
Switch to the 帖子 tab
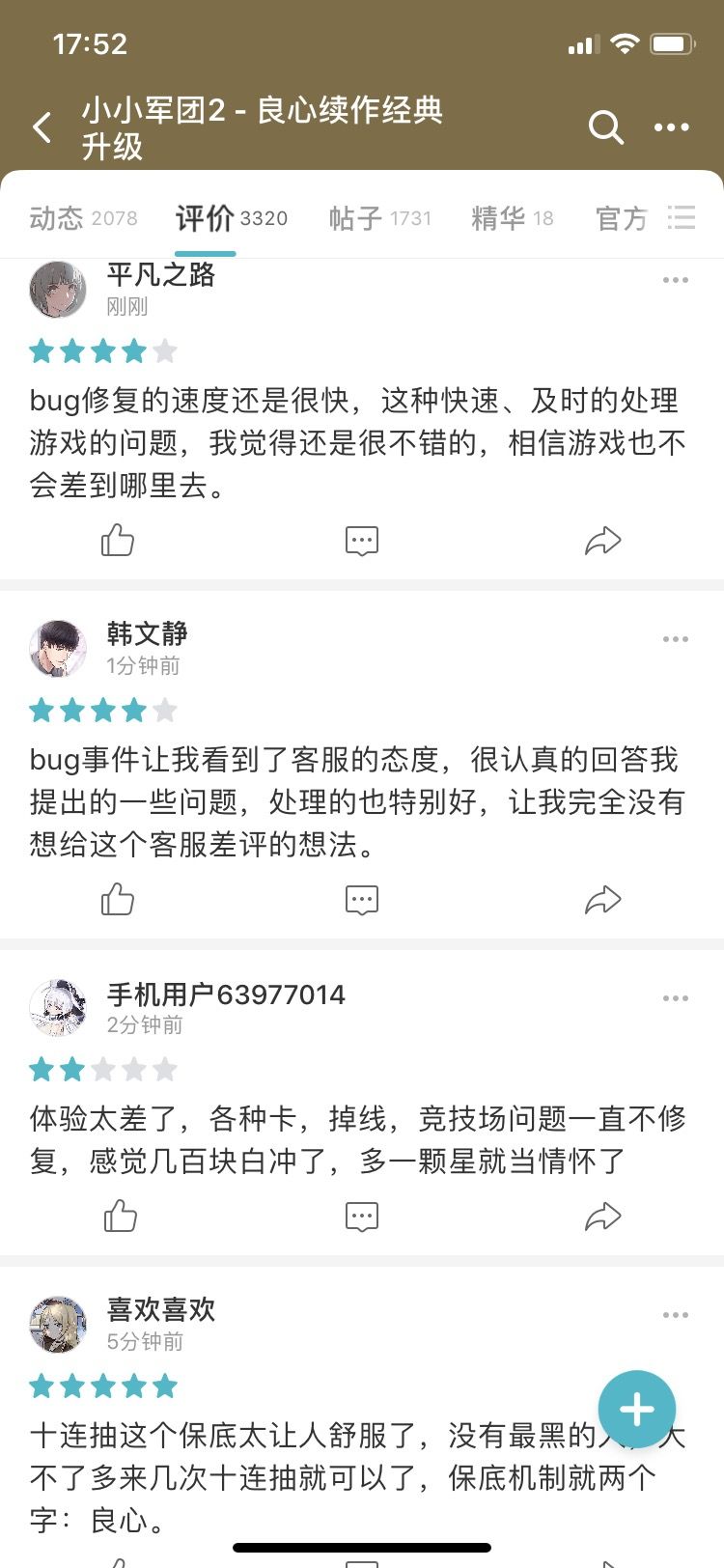pos(380,218)
